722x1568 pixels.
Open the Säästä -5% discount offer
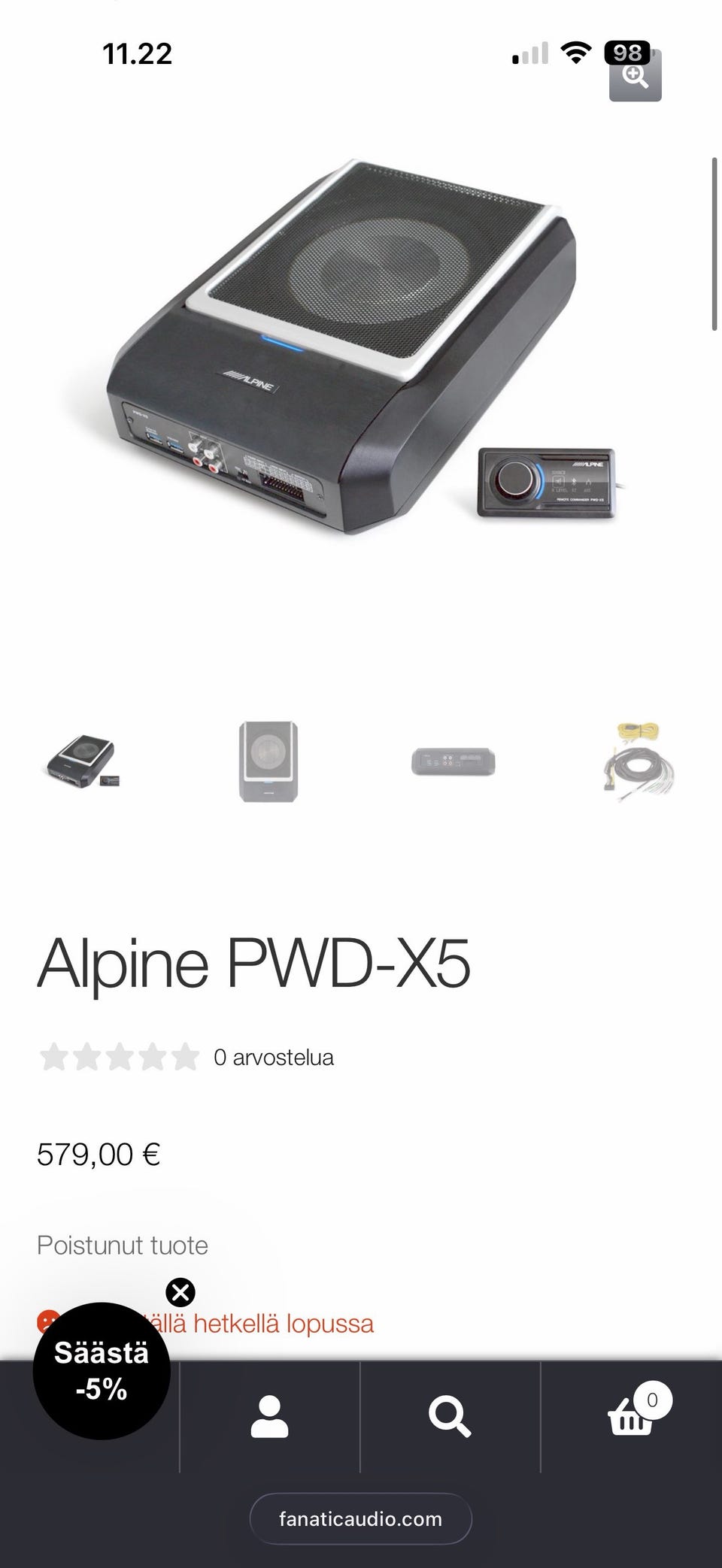102,1370
